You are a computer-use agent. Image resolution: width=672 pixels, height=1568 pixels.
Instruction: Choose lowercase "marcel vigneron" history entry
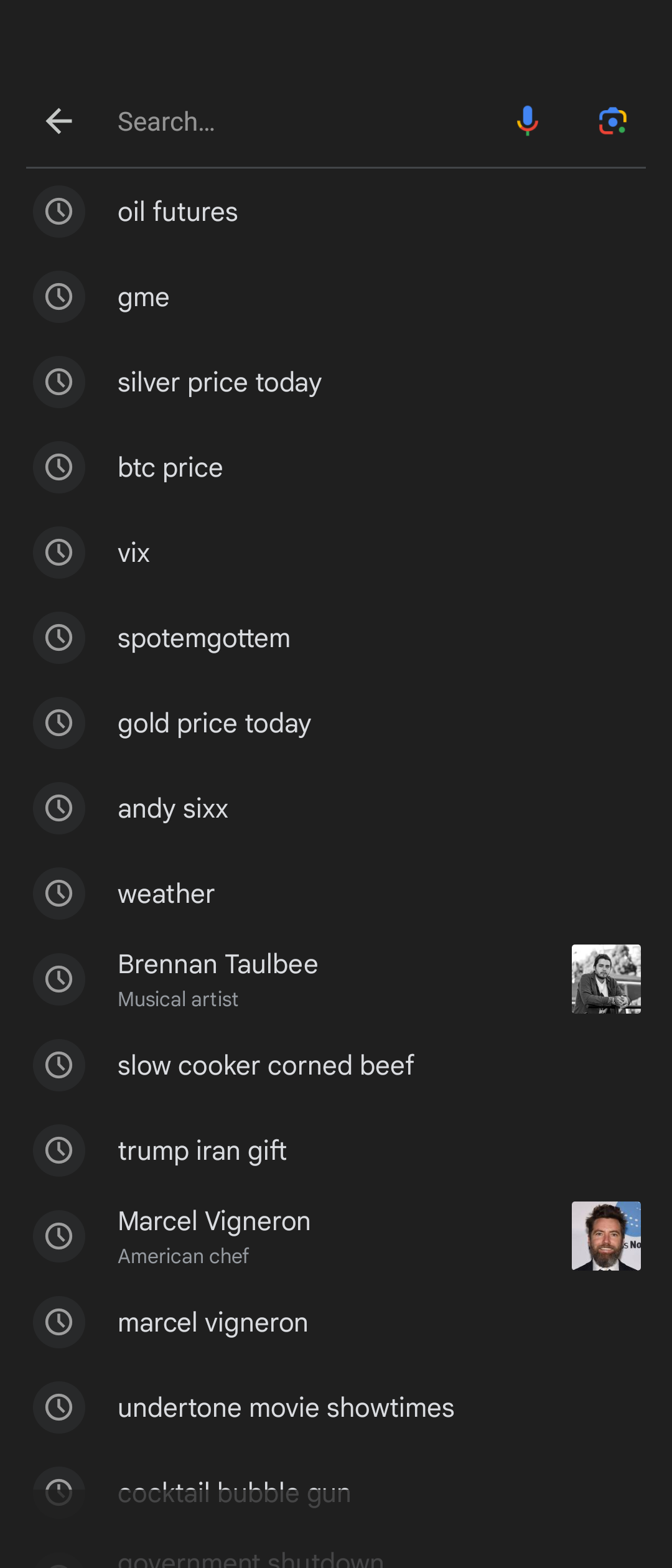336,1322
